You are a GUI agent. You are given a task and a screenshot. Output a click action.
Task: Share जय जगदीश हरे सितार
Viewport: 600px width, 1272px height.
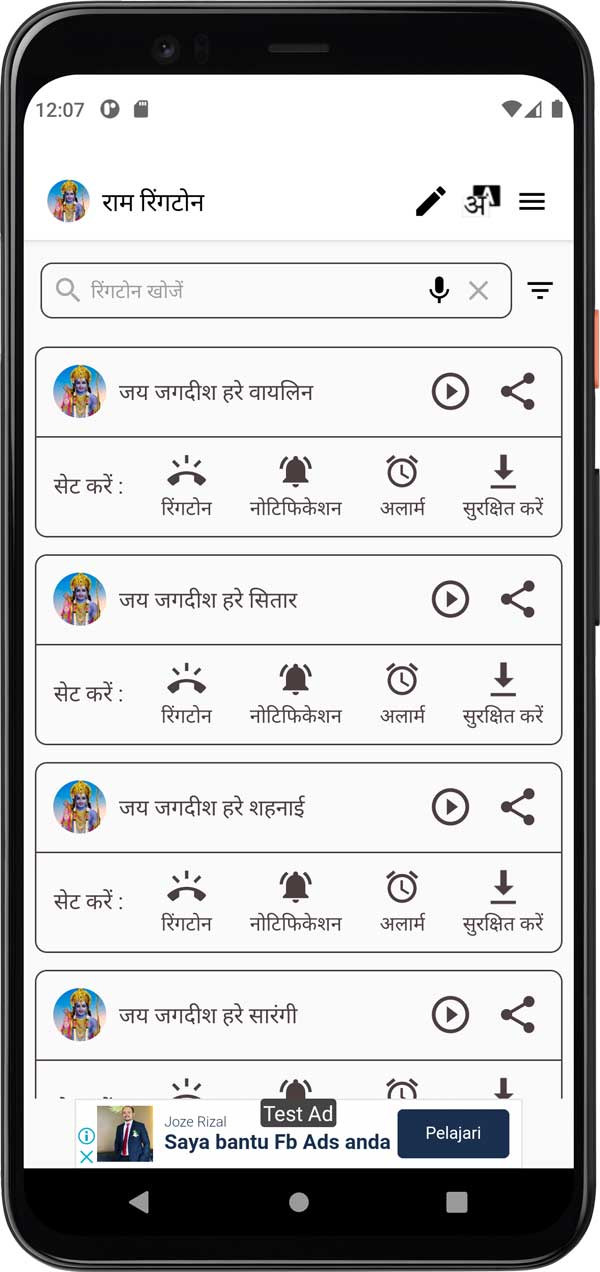click(517, 600)
